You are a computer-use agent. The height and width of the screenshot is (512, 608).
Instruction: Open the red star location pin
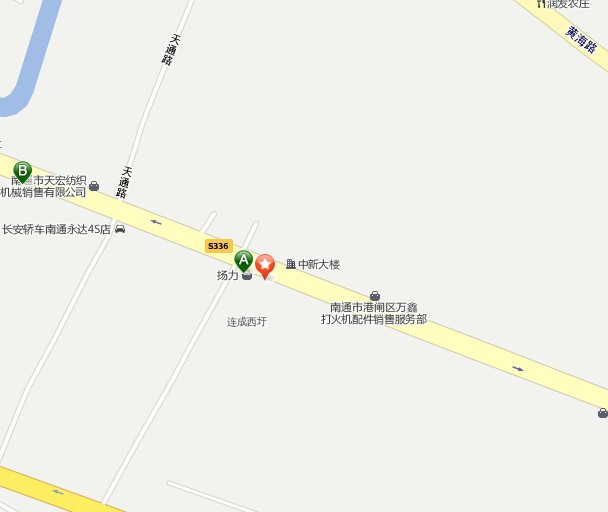pos(265,265)
